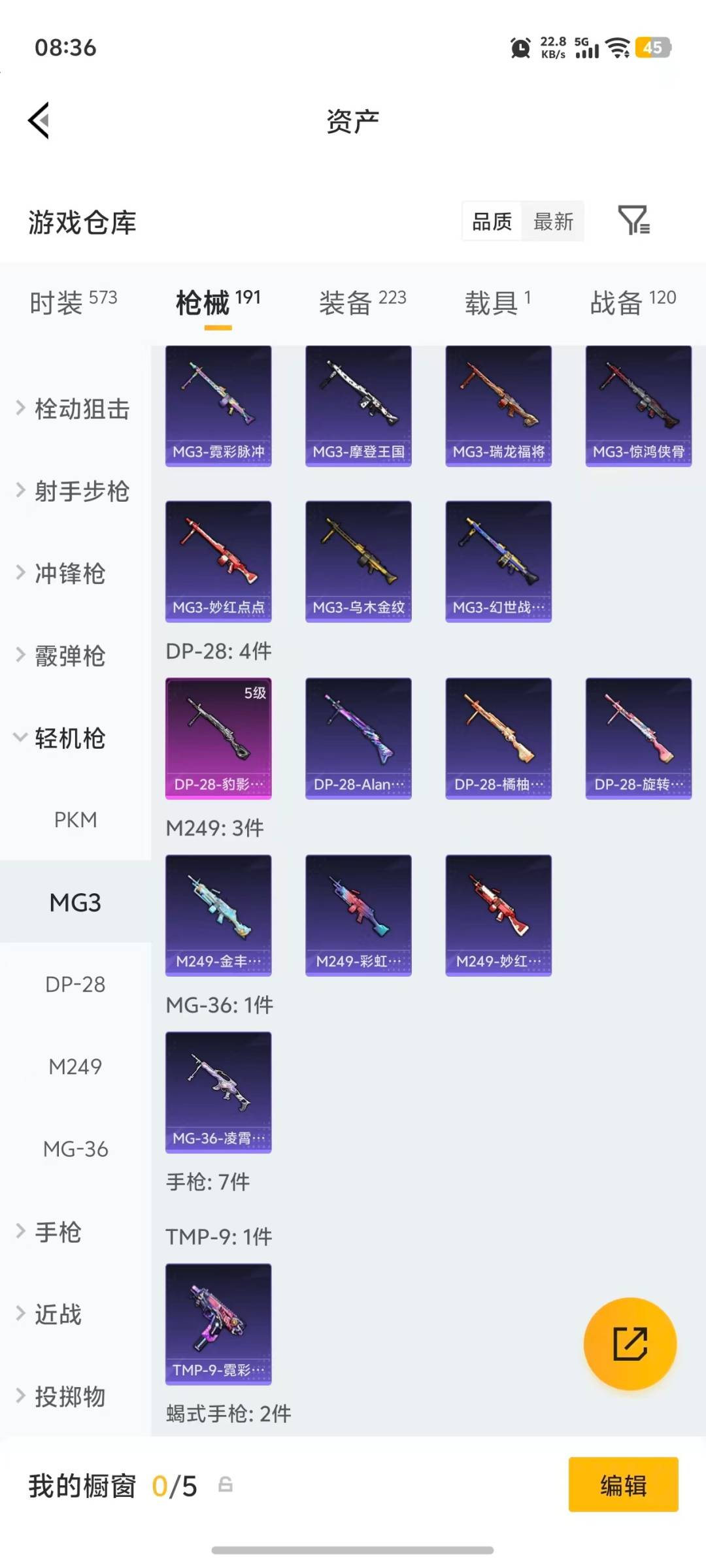Select MG3 in the weapon sidebar
Screen dimensions: 706x1568
(75, 902)
